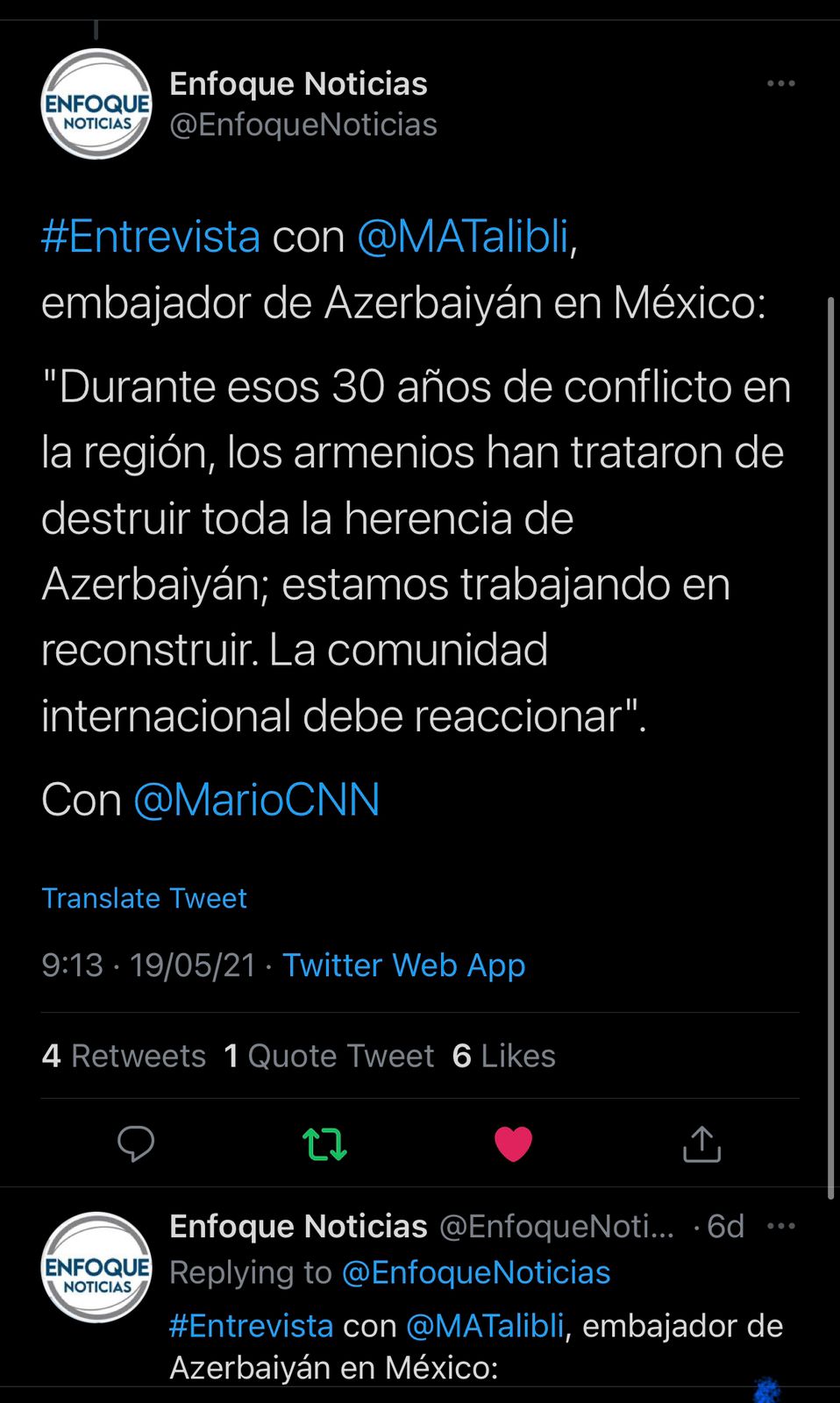Reply to the tweet with the comment icon
Screen dimensions: 840x1403
pos(136,1143)
